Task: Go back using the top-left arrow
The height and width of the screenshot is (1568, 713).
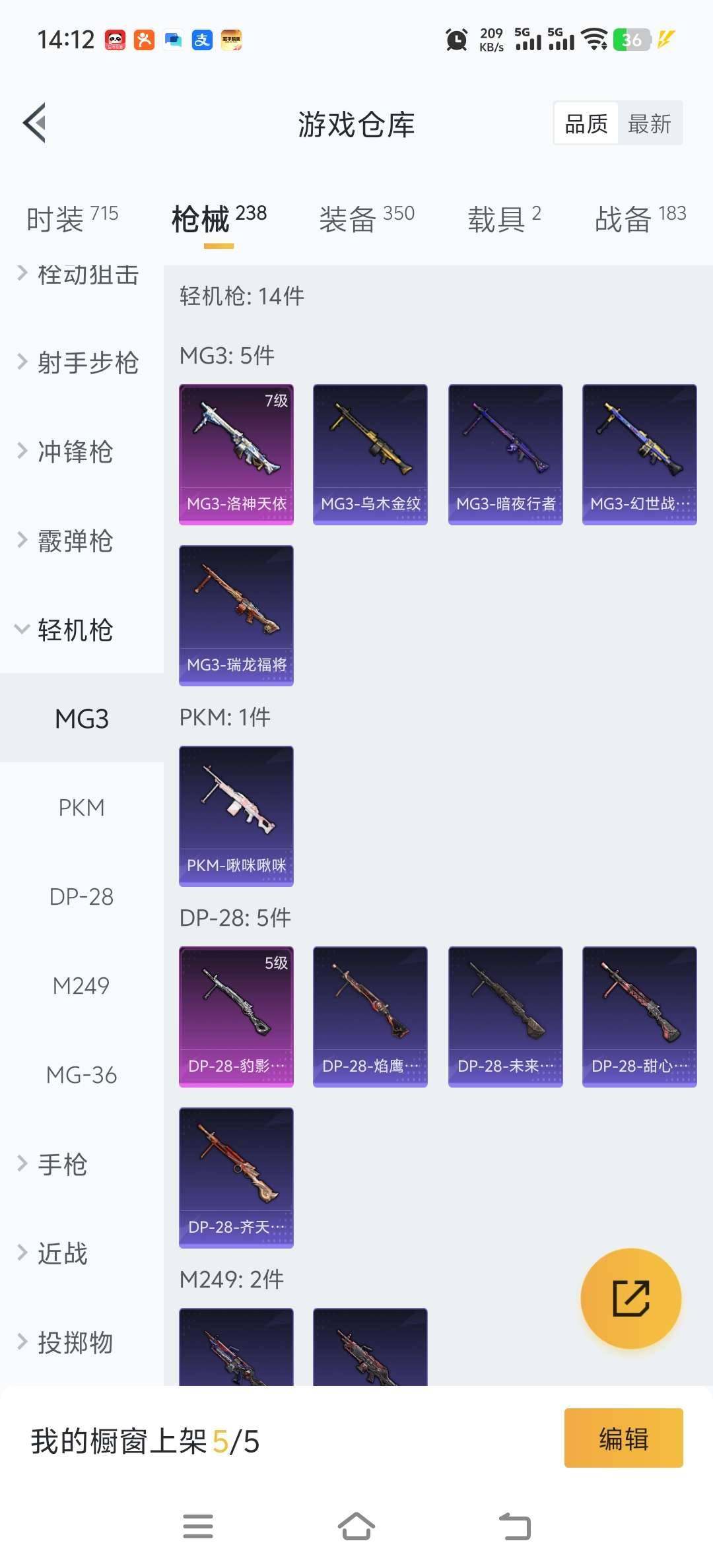Action: 35,123
